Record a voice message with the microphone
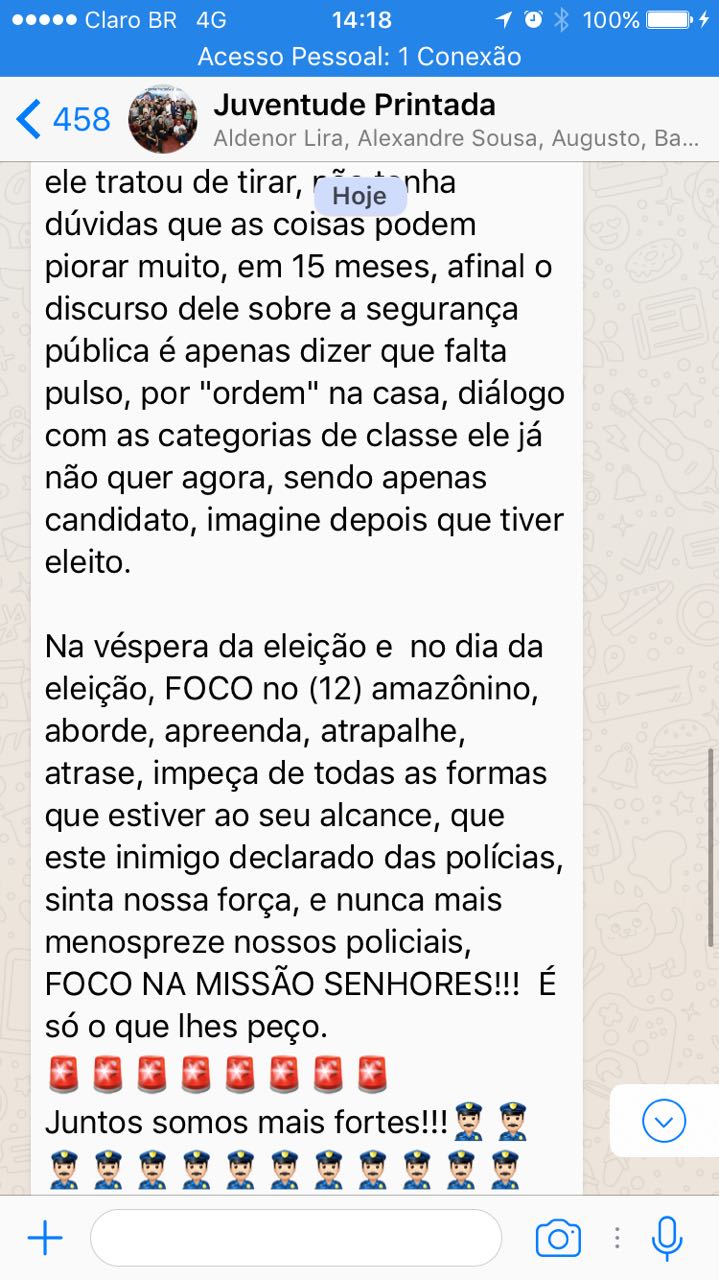Screen dimensions: 719x1280 pyautogui.click(x=667, y=1239)
